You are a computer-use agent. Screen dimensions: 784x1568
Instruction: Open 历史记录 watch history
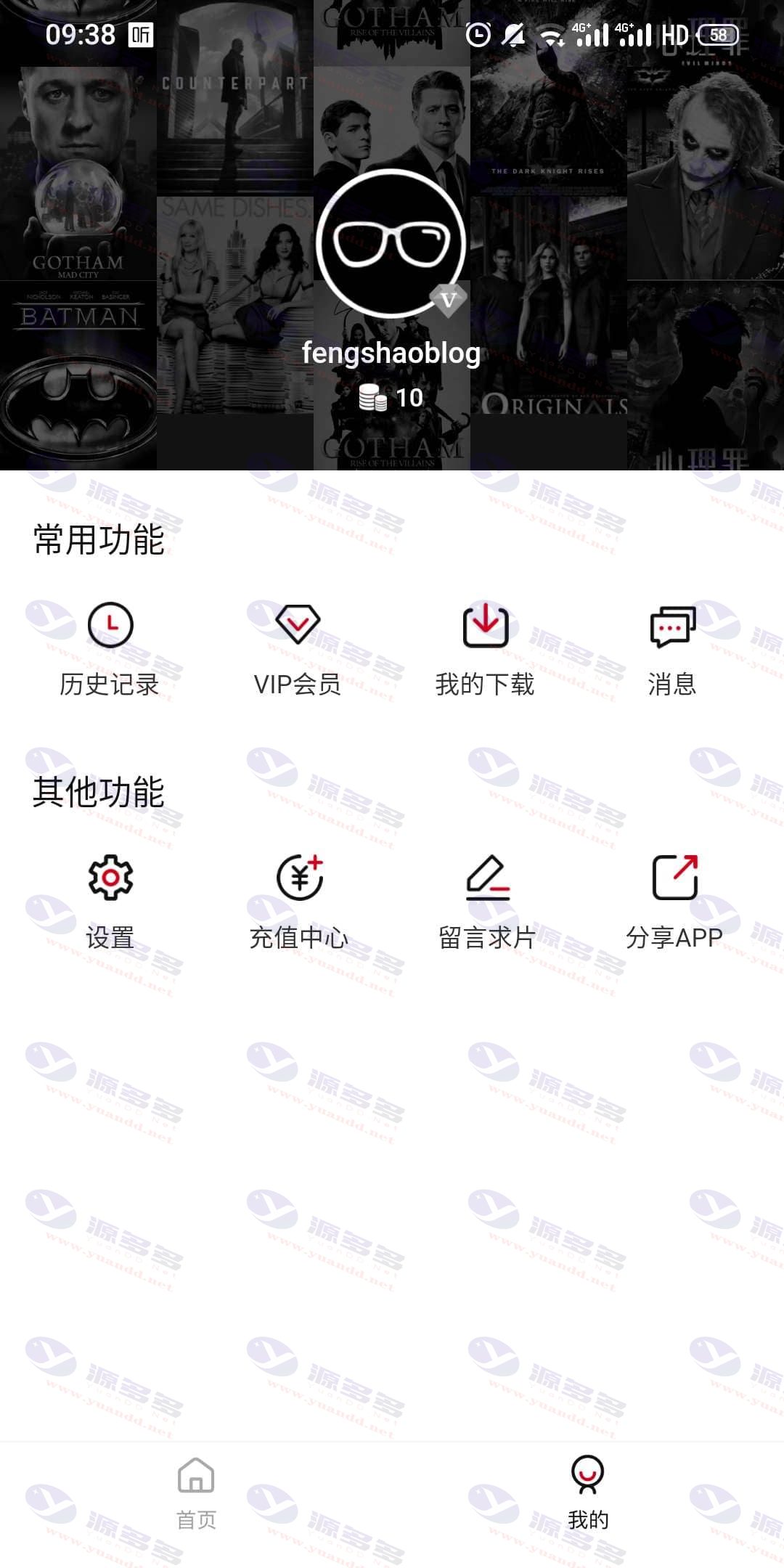coord(110,650)
